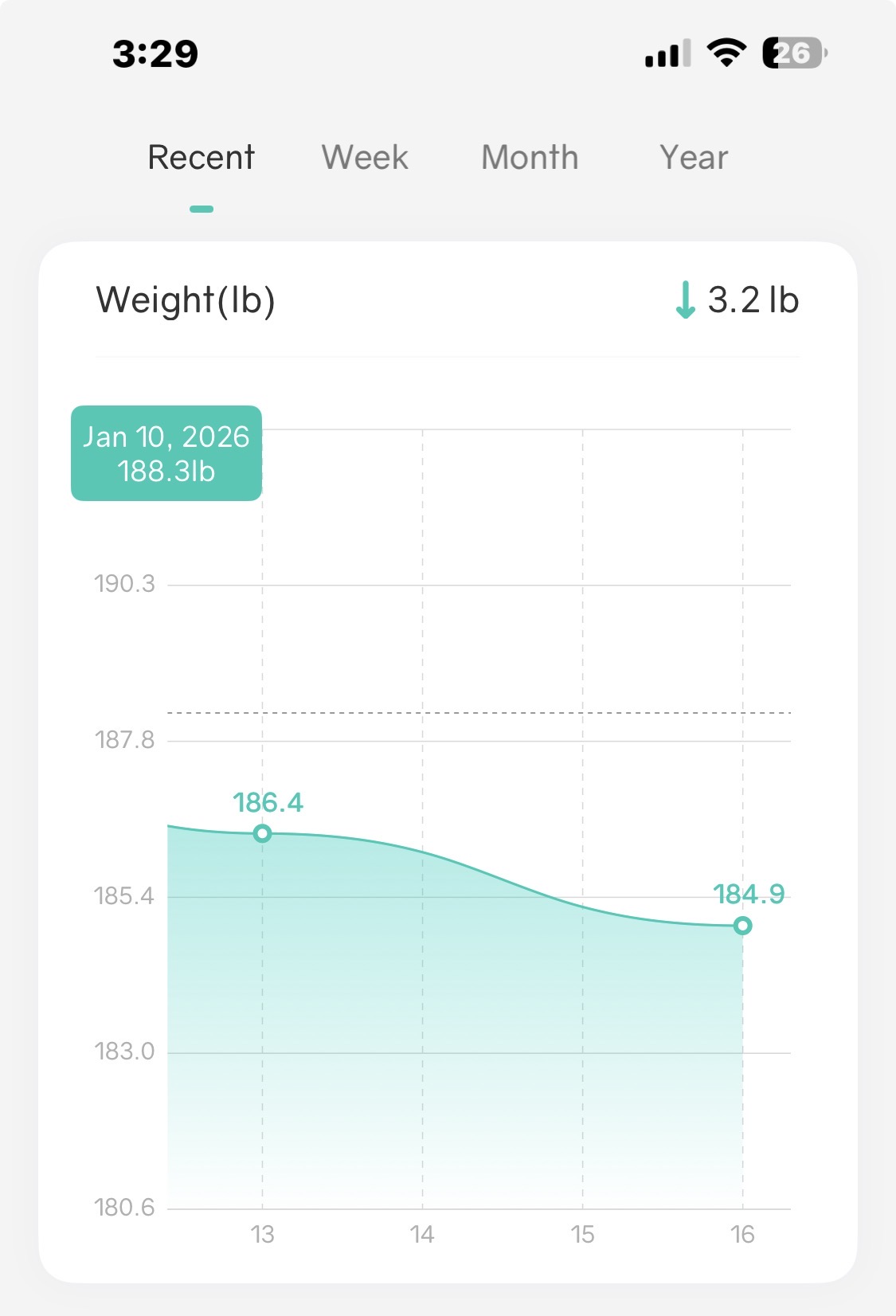
Task: Select the Recent tab
Action: pos(202,157)
